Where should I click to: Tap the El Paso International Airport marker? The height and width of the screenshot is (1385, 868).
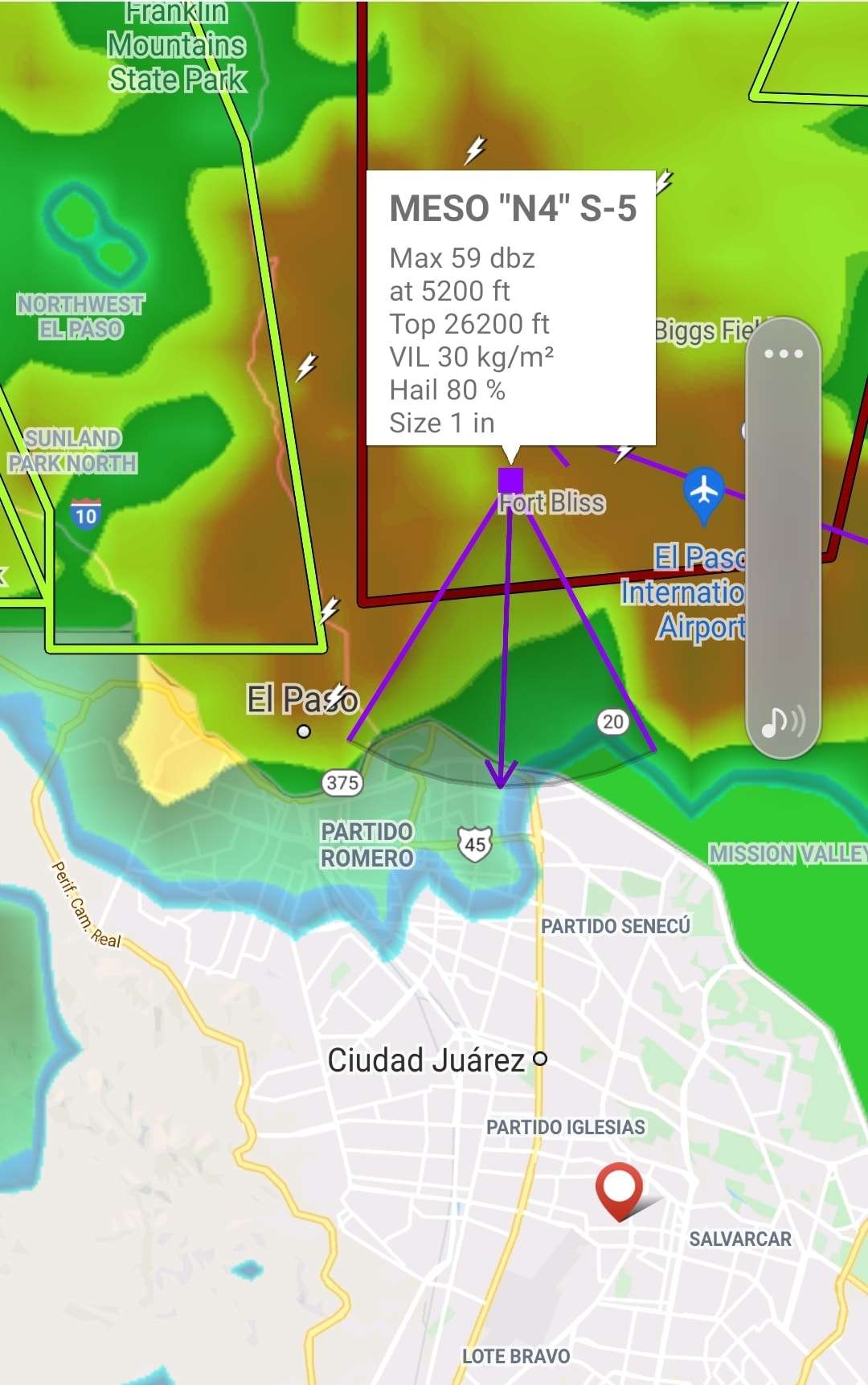click(704, 491)
